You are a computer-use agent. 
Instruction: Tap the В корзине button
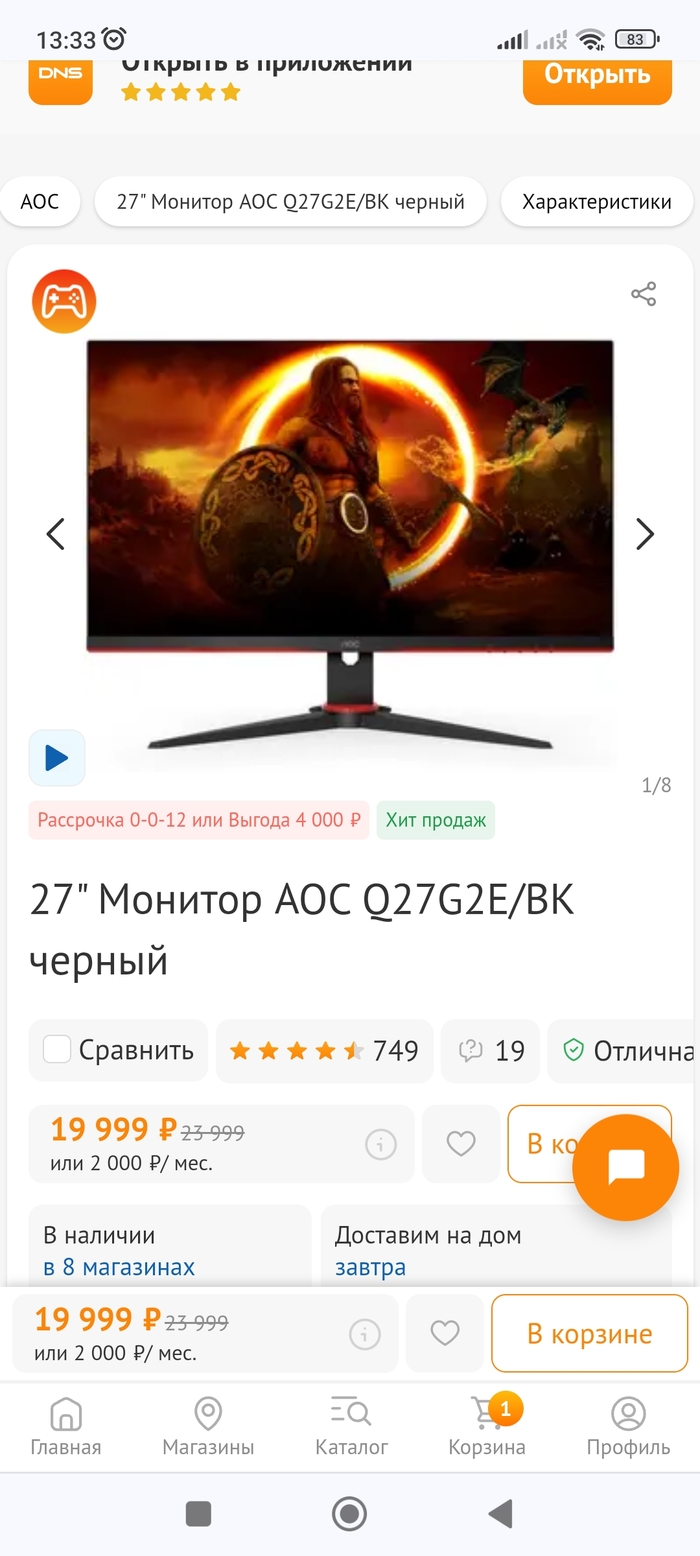tap(589, 1333)
